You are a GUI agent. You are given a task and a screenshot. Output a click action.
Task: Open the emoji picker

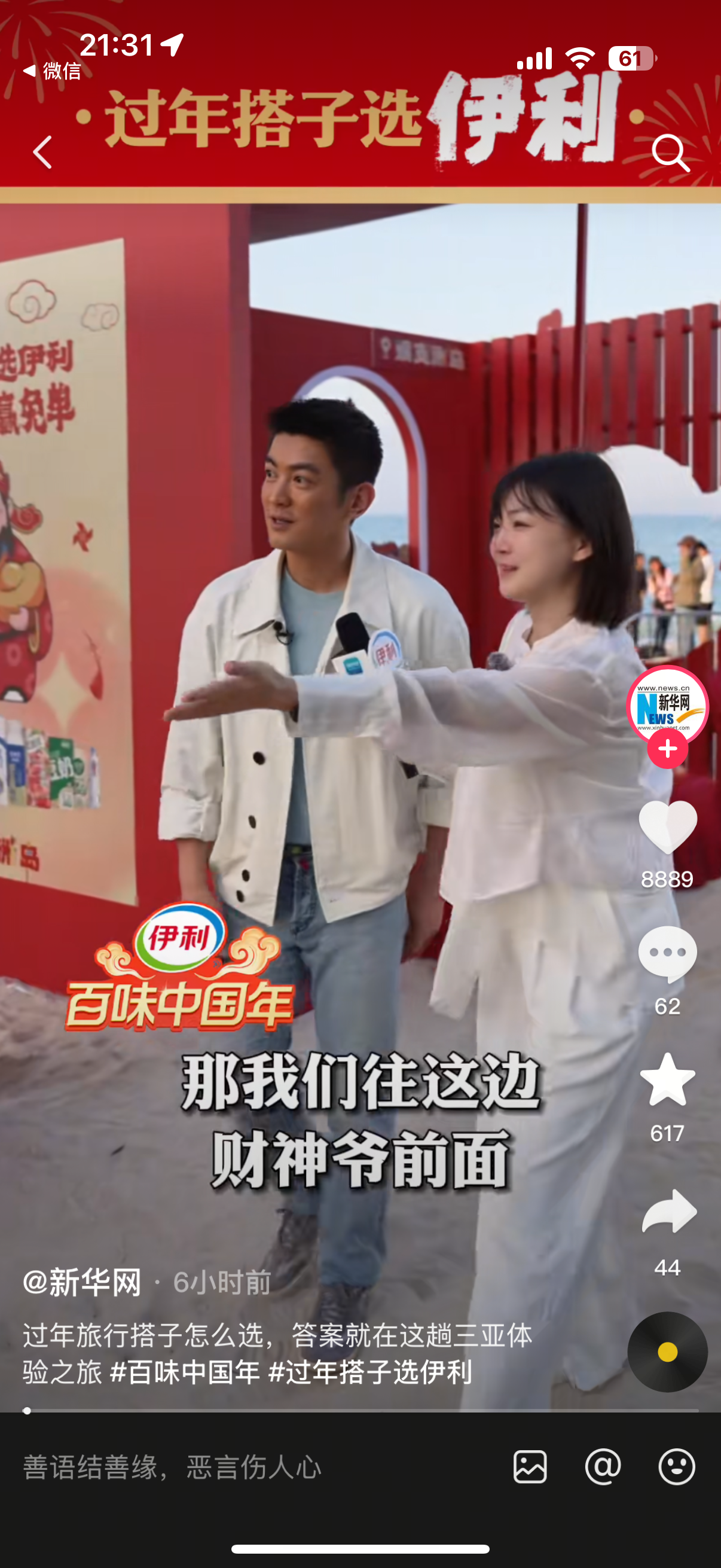point(677,1467)
